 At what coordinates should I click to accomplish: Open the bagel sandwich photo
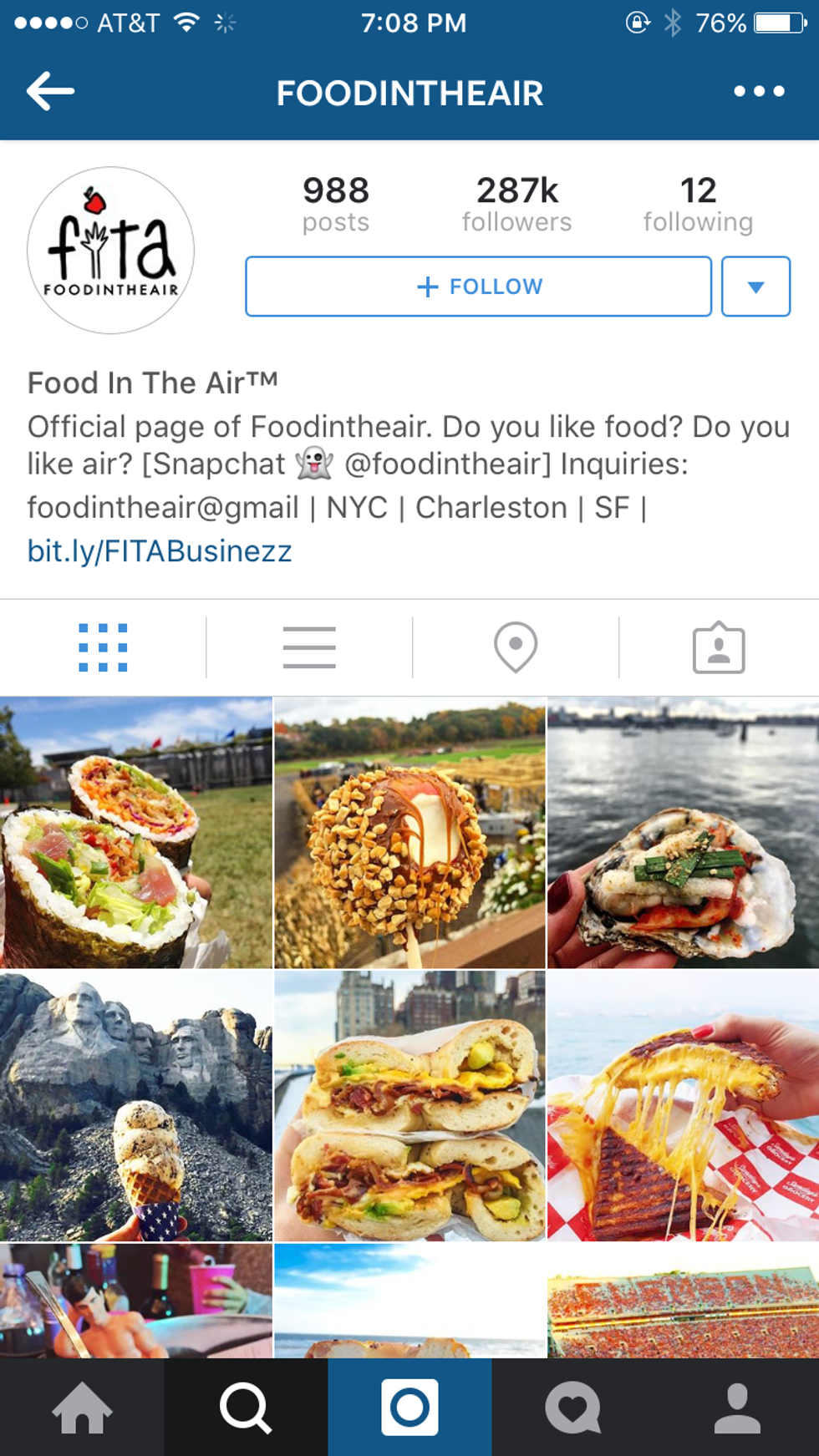coord(409,1105)
